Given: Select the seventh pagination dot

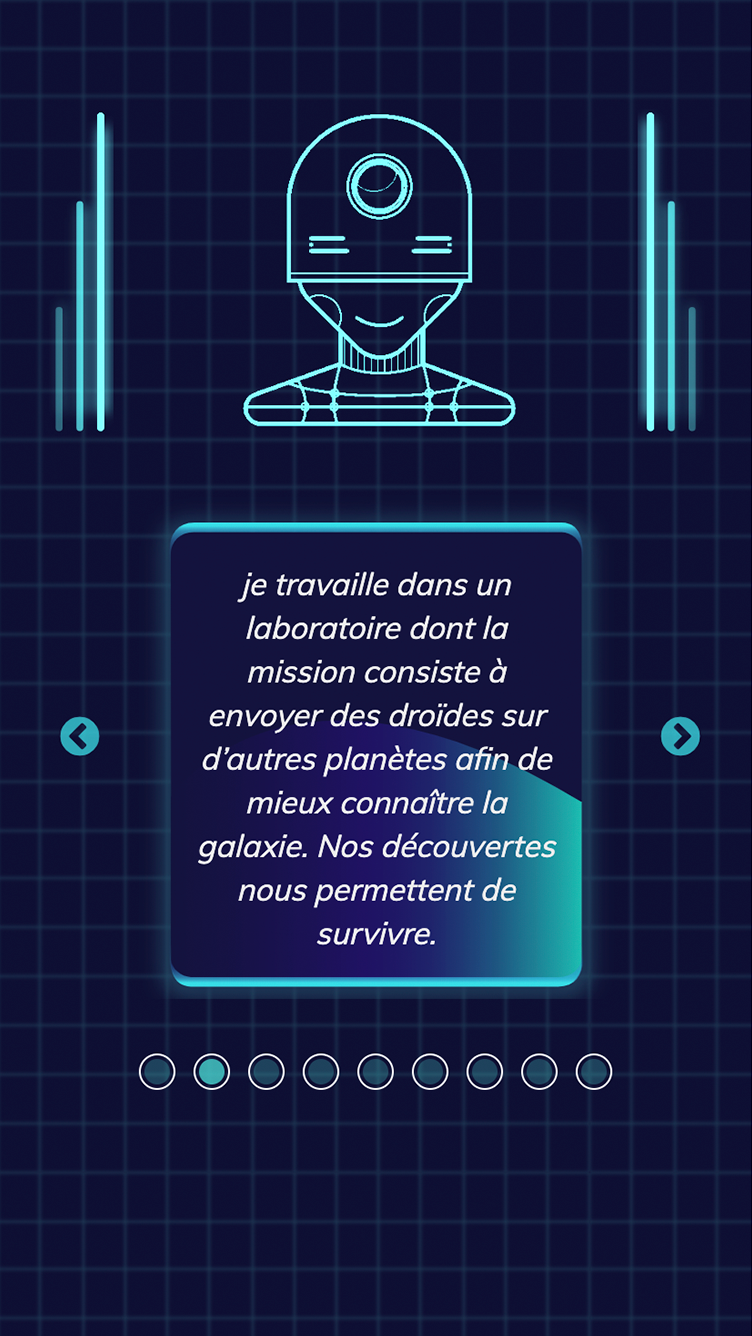Looking at the screenshot, I should pyautogui.click(x=483, y=1072).
